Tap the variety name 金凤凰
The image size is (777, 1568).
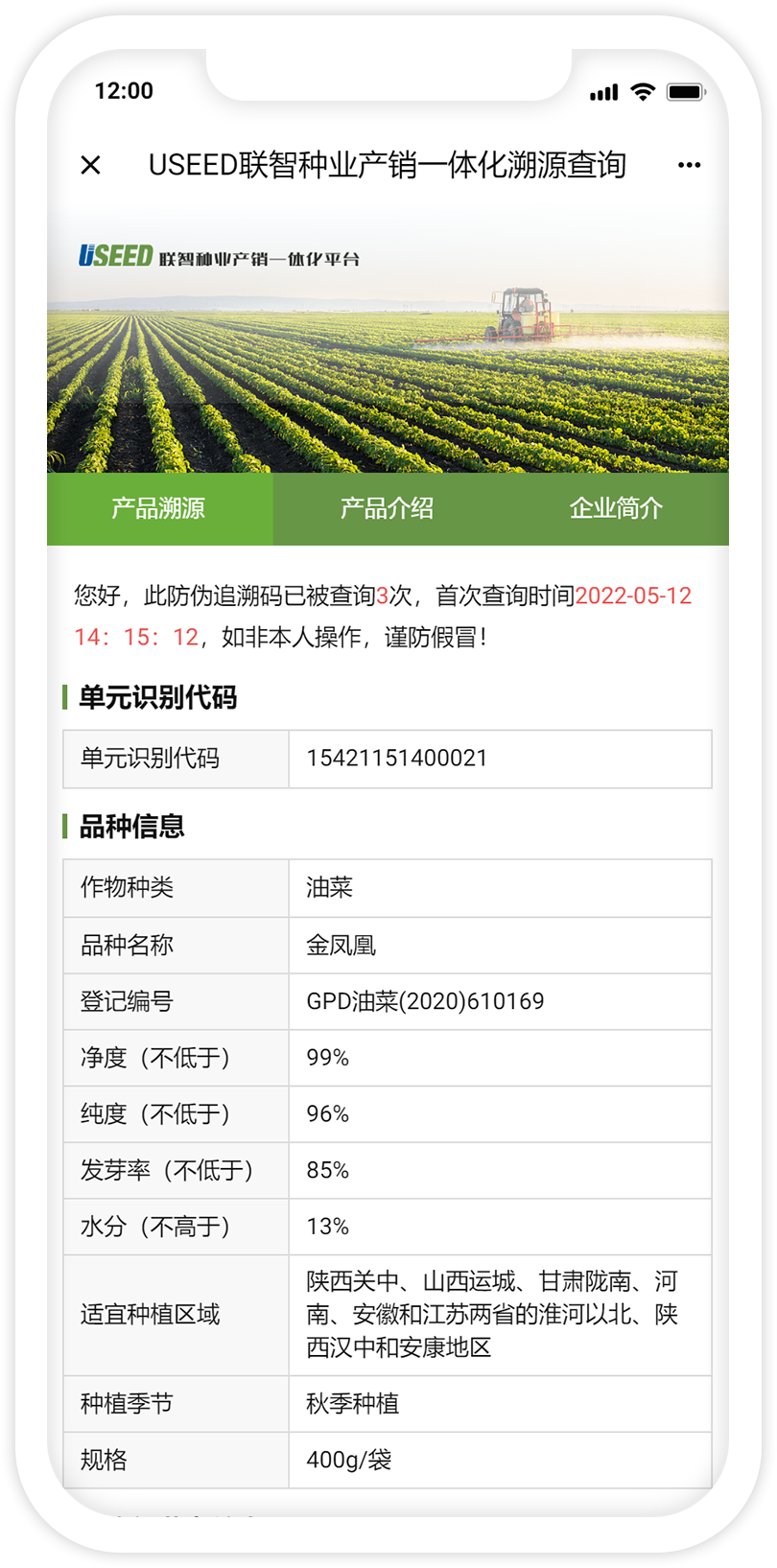click(341, 945)
